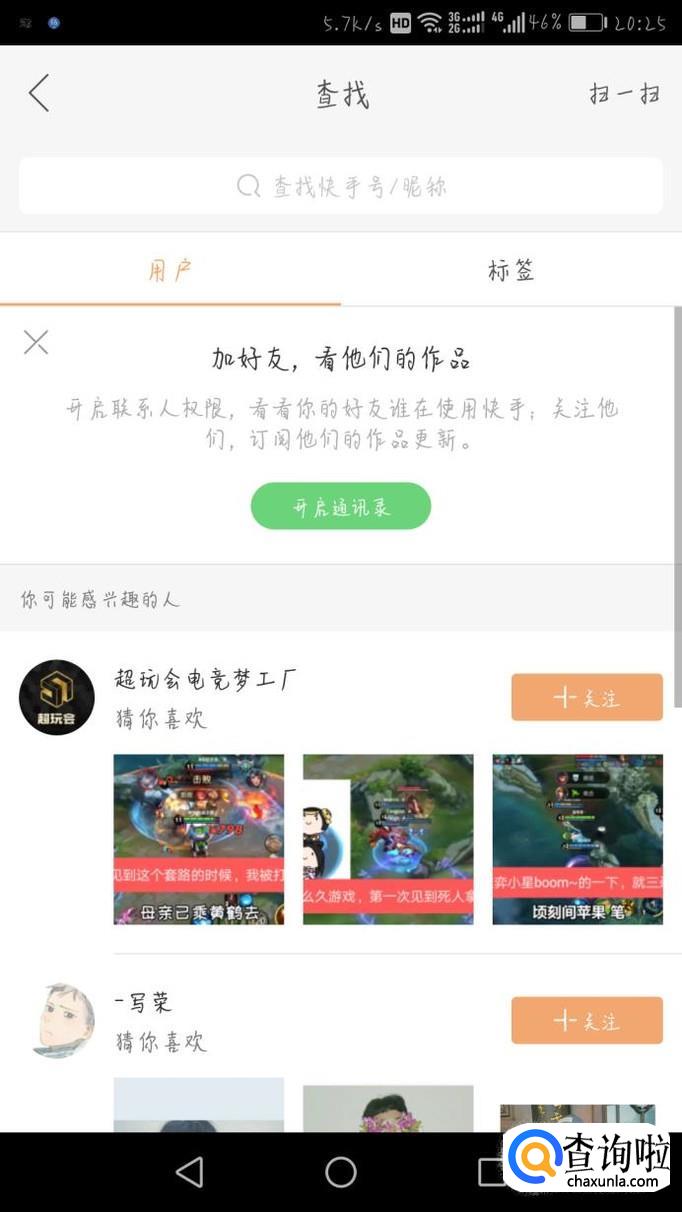
Task: Tap the system back button
Action: click(189, 1172)
